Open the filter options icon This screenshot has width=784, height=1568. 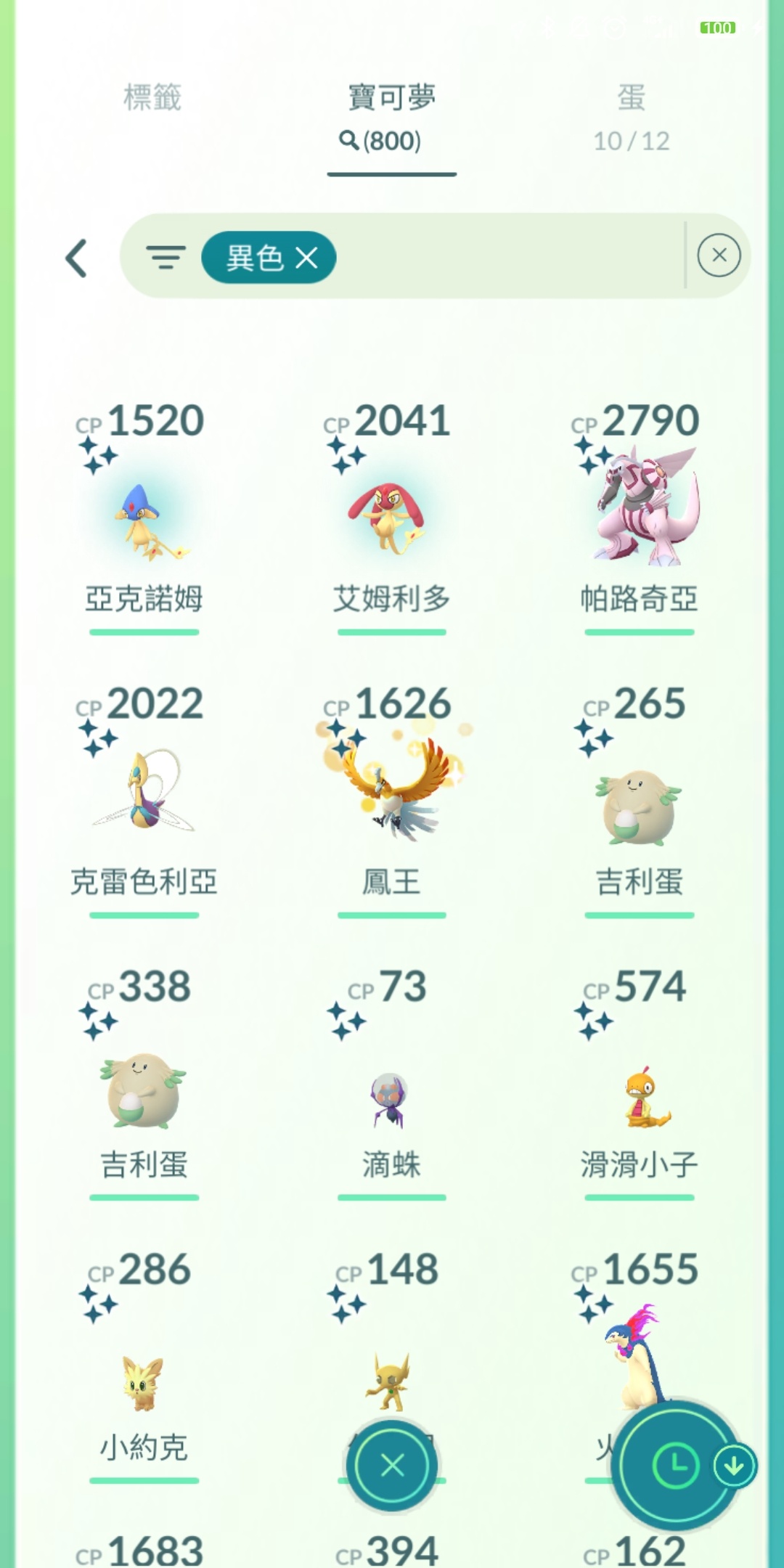166,257
